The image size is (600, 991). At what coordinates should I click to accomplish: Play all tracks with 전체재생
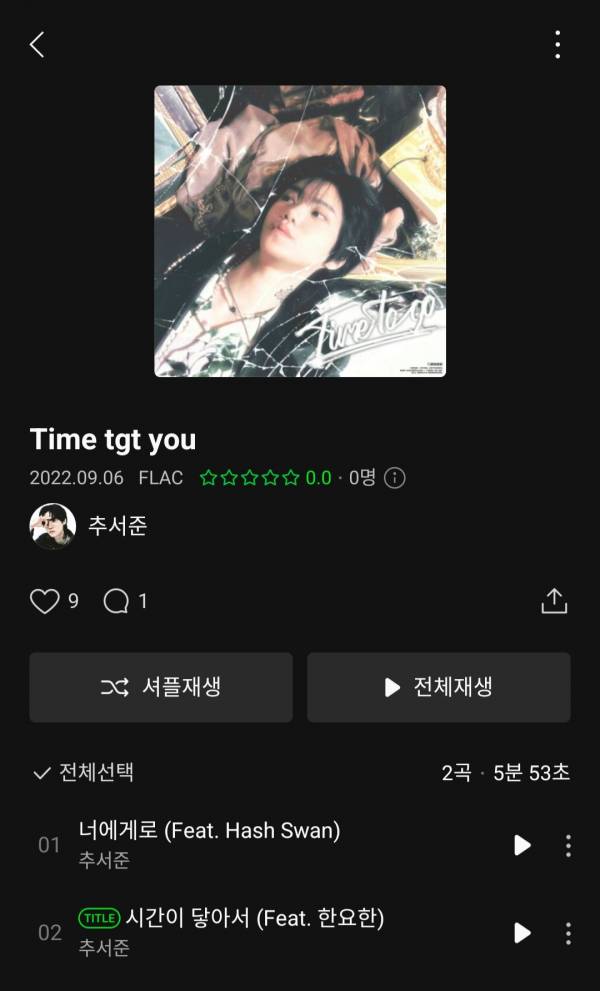(x=439, y=687)
